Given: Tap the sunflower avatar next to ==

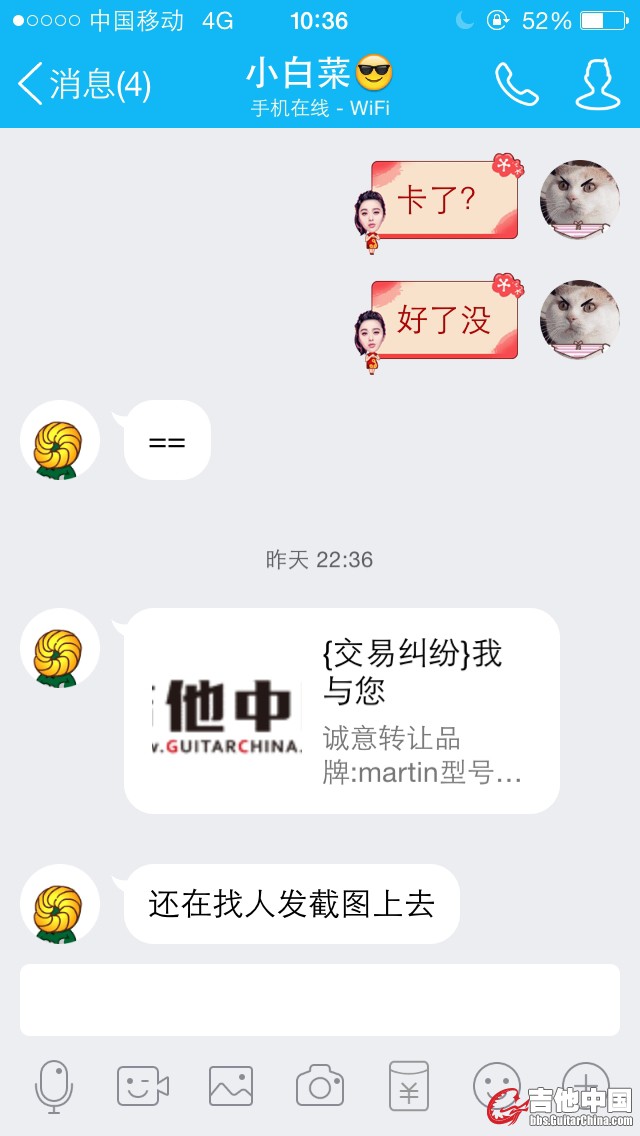Looking at the screenshot, I should [60, 440].
